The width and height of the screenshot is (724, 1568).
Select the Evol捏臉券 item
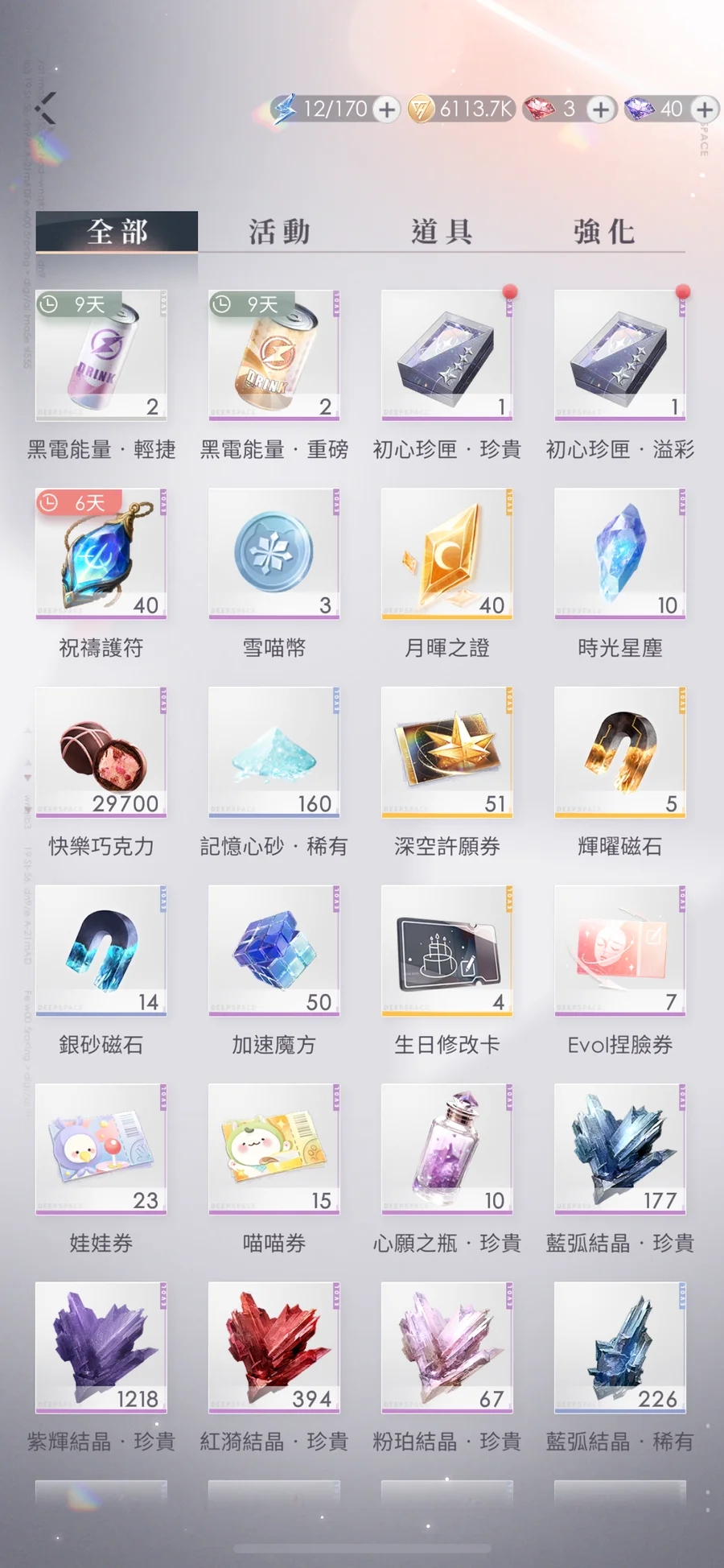(619, 951)
